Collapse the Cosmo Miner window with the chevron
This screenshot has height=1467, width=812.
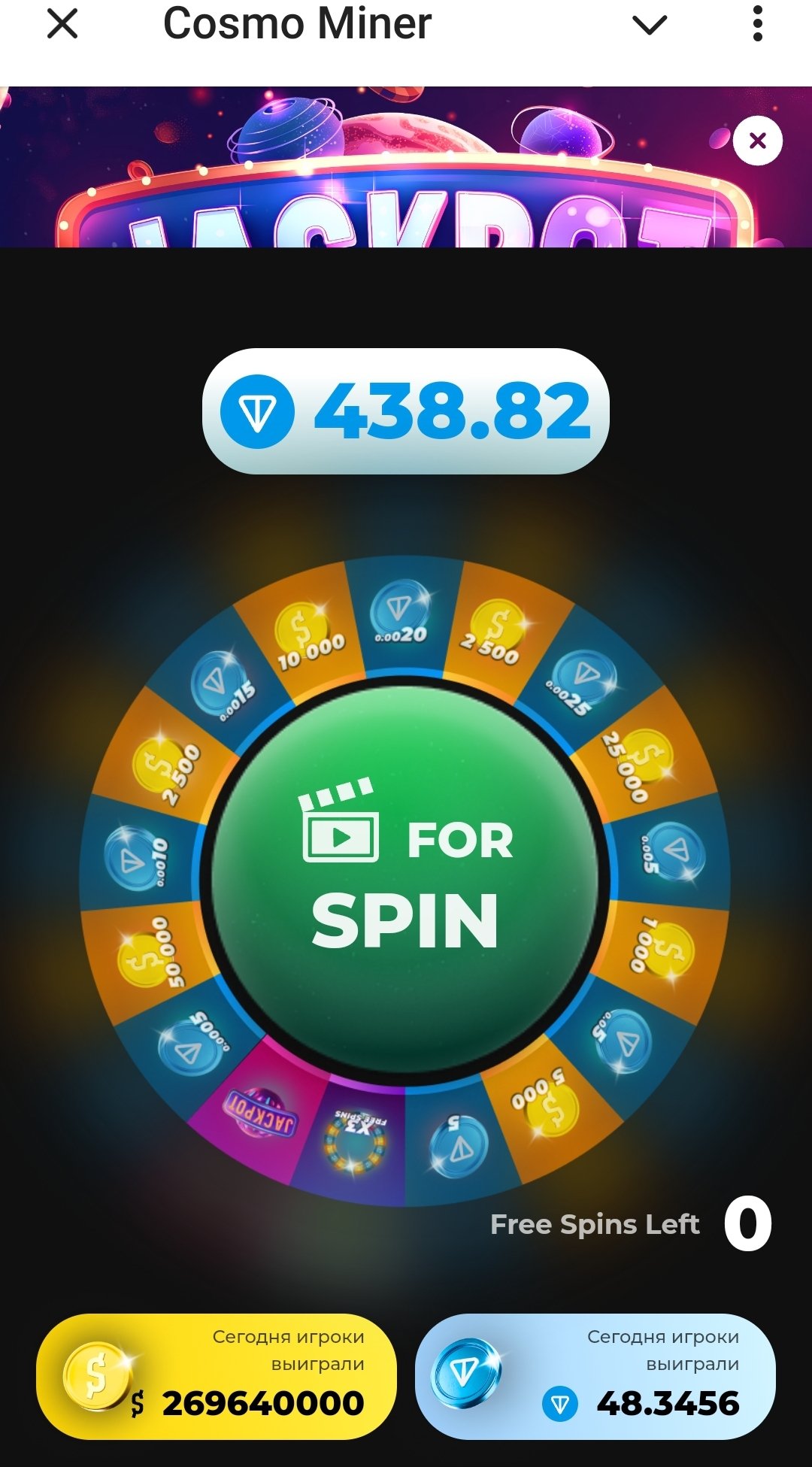650,26
